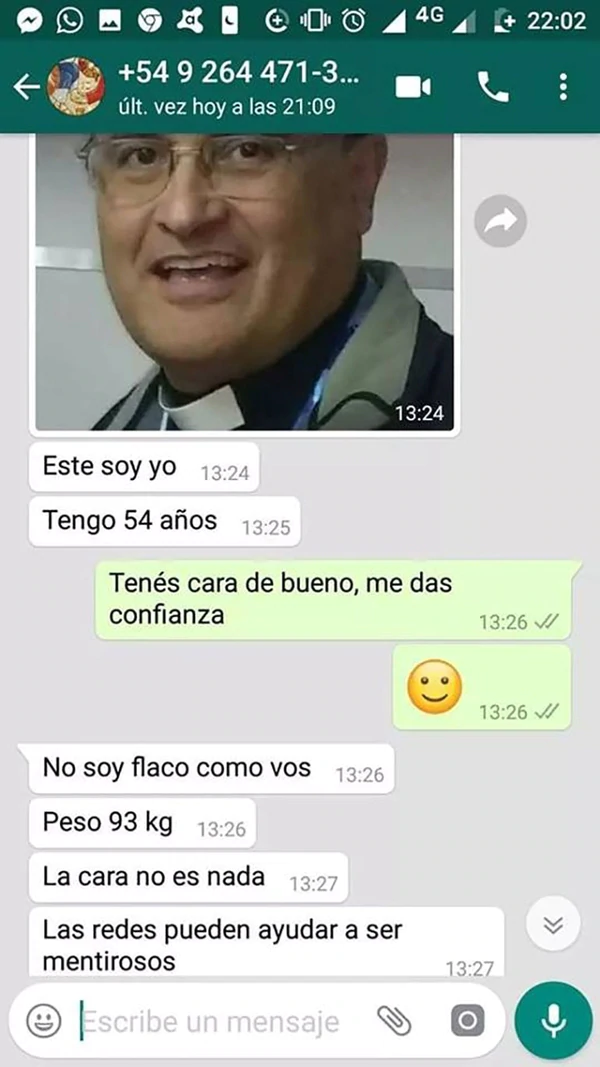The height and width of the screenshot is (1067, 600).
Task: Record a voice message
Action: click(553, 1021)
